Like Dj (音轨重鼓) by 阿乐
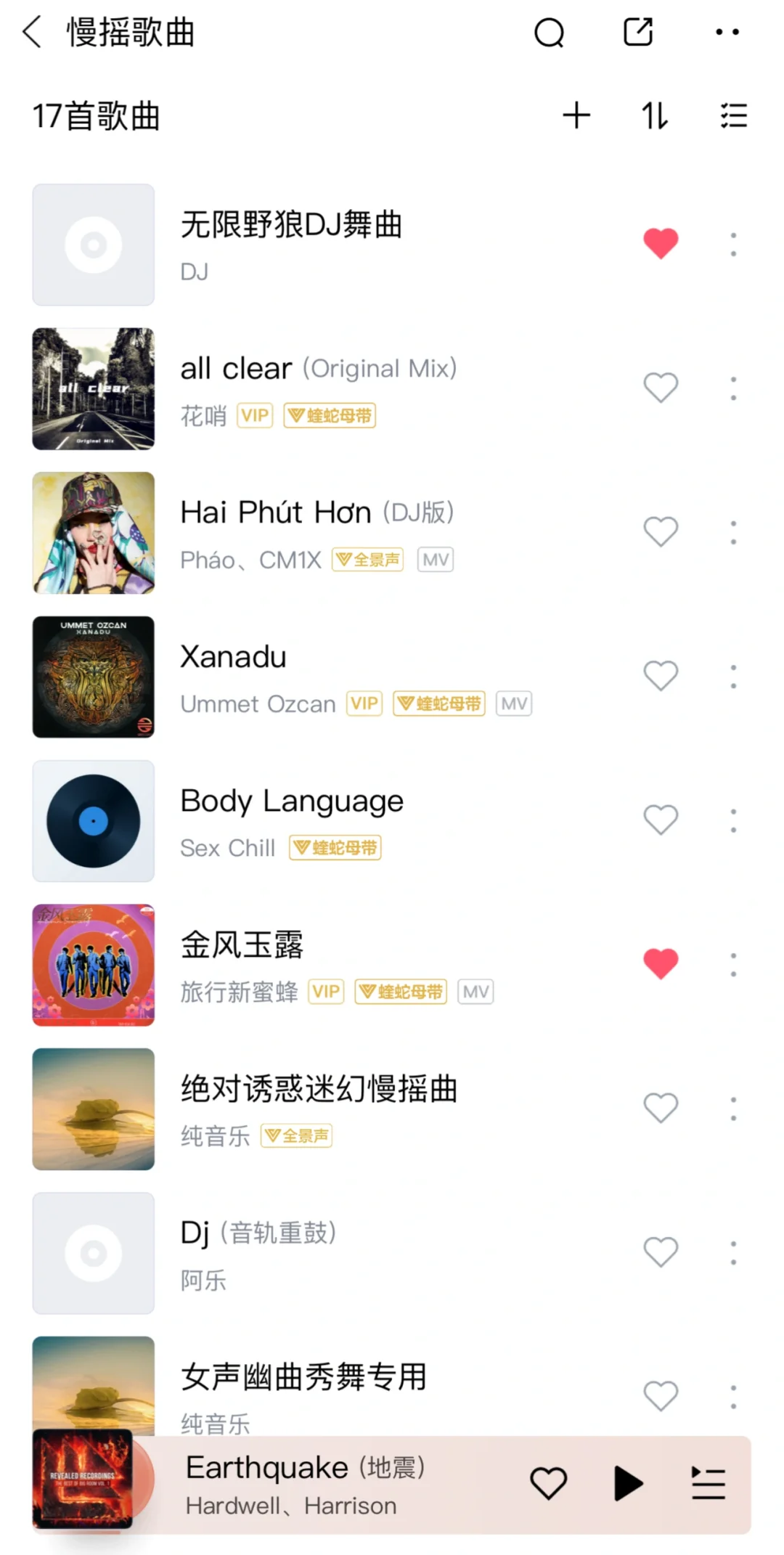Screen dimensions: 784x1555 [x=661, y=1252]
